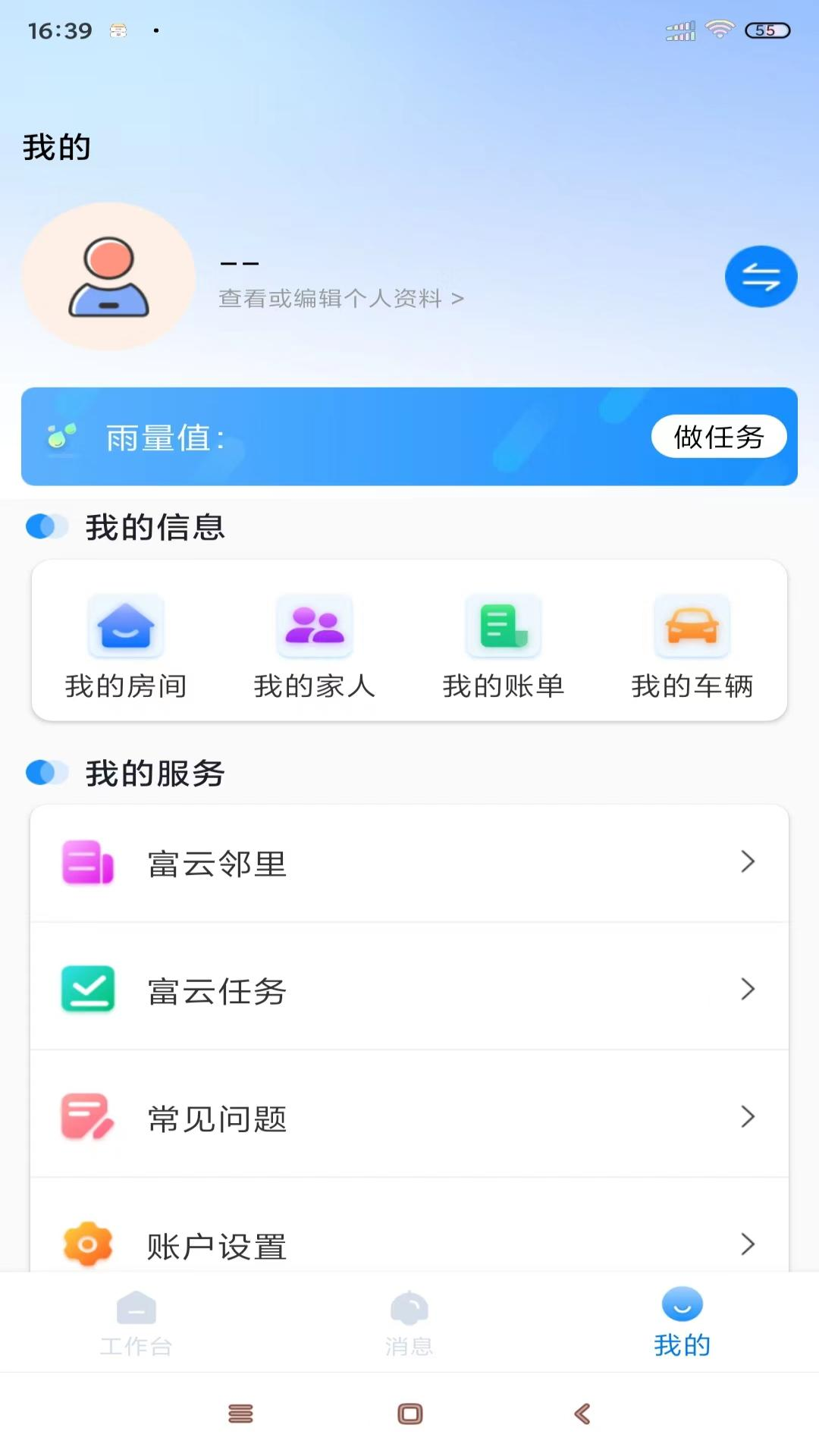Switch to the 工作台 tab
Image resolution: width=819 pixels, height=1456 pixels.
tap(136, 1323)
